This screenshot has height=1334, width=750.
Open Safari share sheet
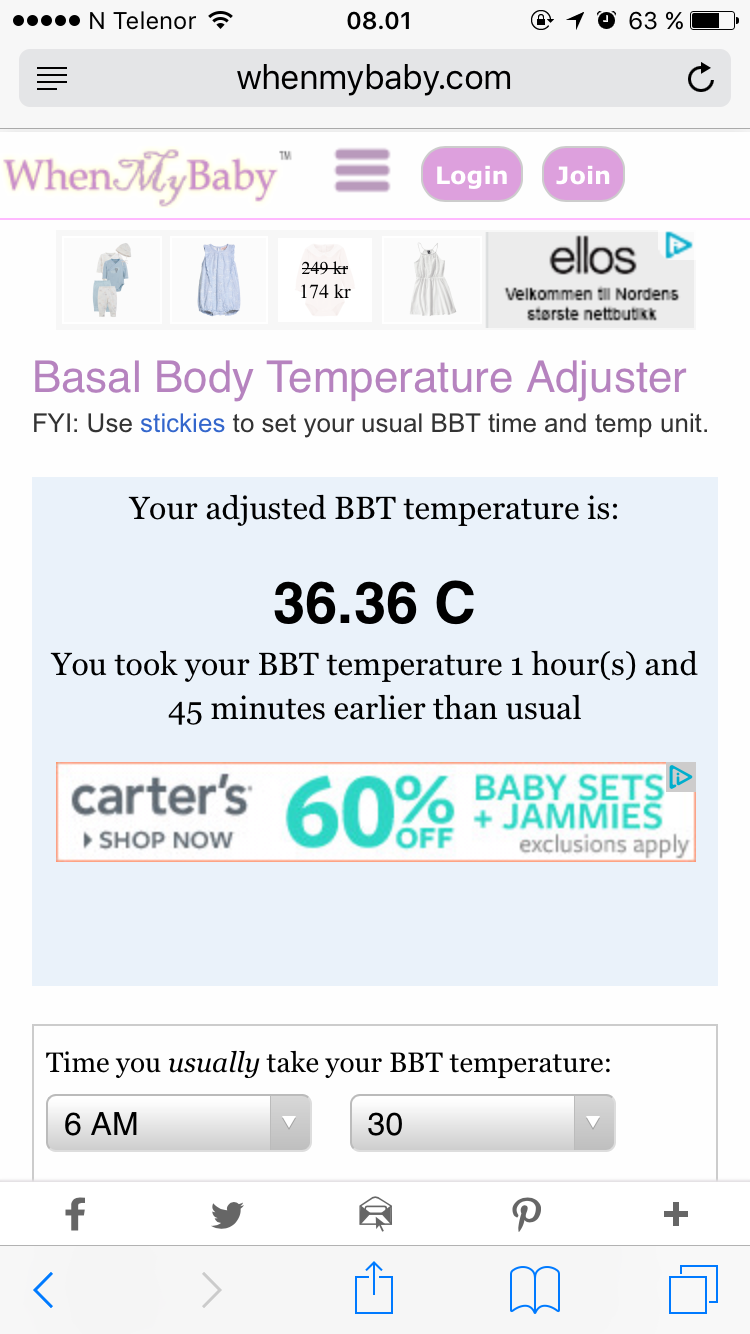(375, 1288)
